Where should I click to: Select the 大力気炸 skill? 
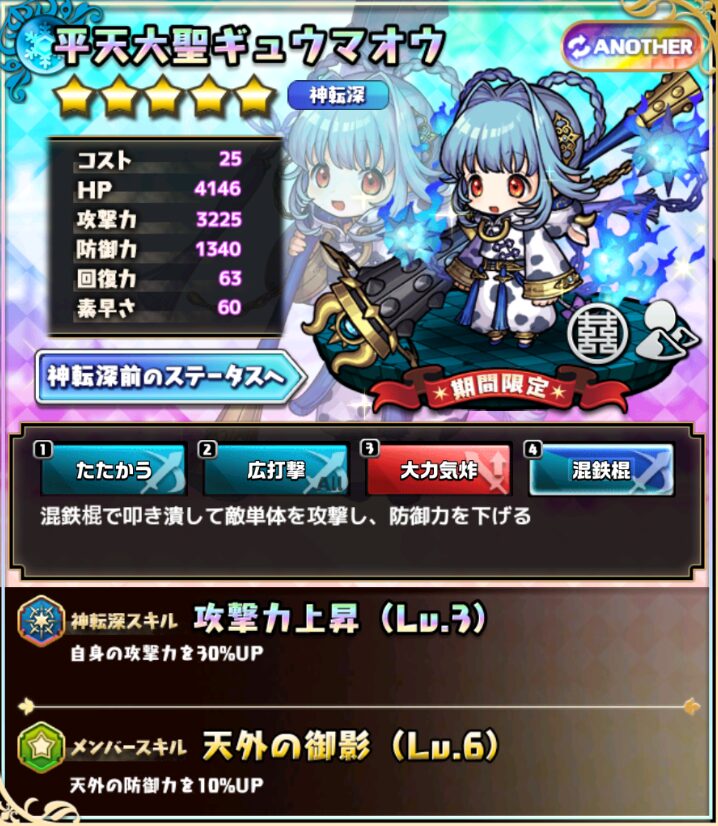pyautogui.click(x=438, y=470)
